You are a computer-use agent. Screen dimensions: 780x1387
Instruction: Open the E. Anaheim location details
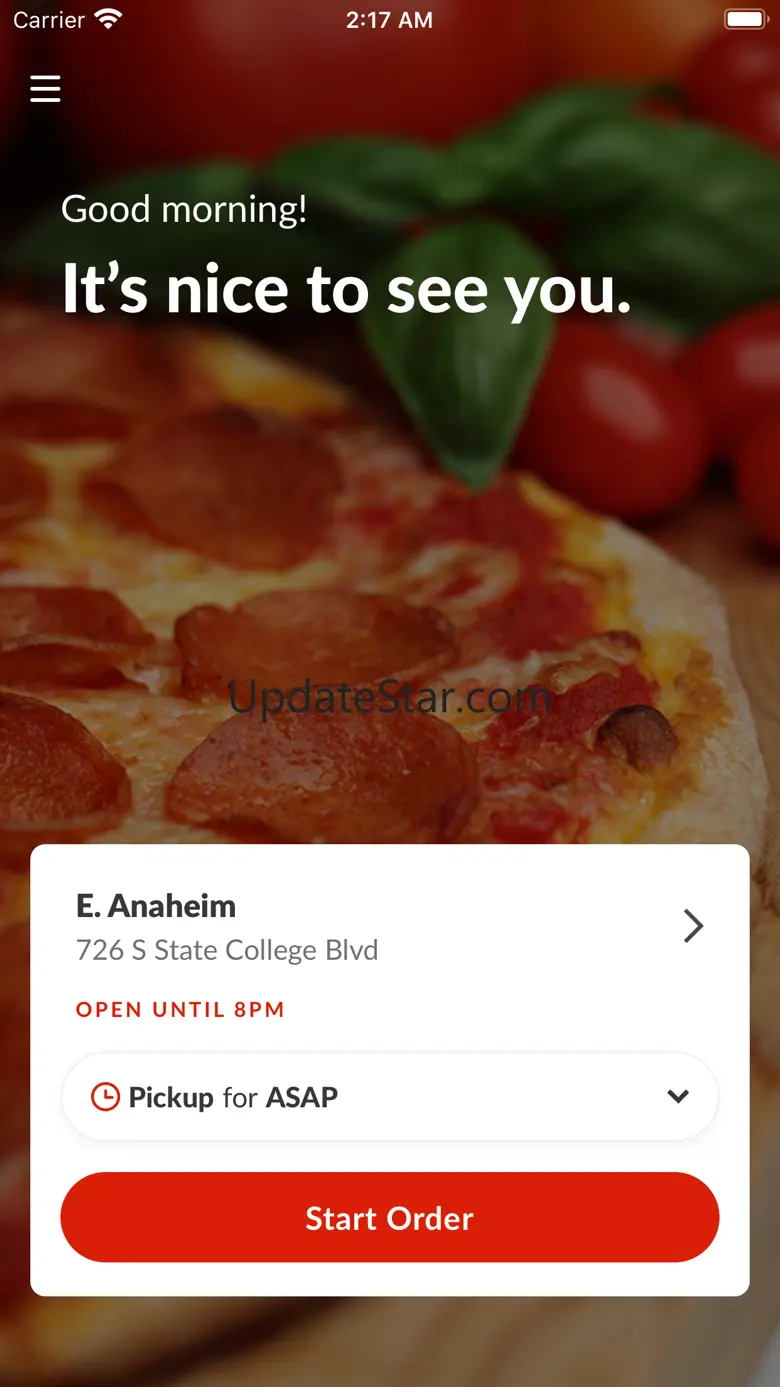(x=692, y=927)
